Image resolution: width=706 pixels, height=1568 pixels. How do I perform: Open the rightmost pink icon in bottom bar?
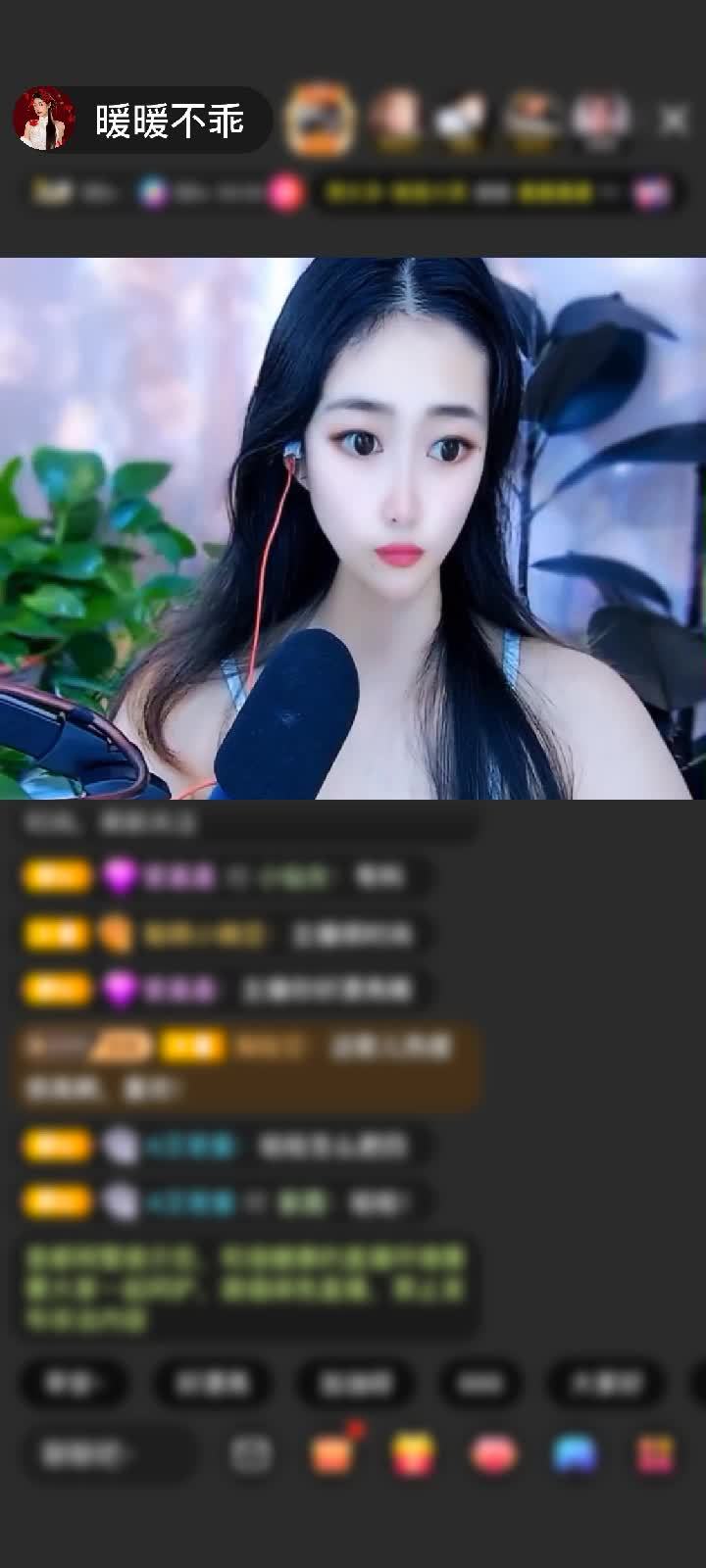click(x=655, y=1454)
